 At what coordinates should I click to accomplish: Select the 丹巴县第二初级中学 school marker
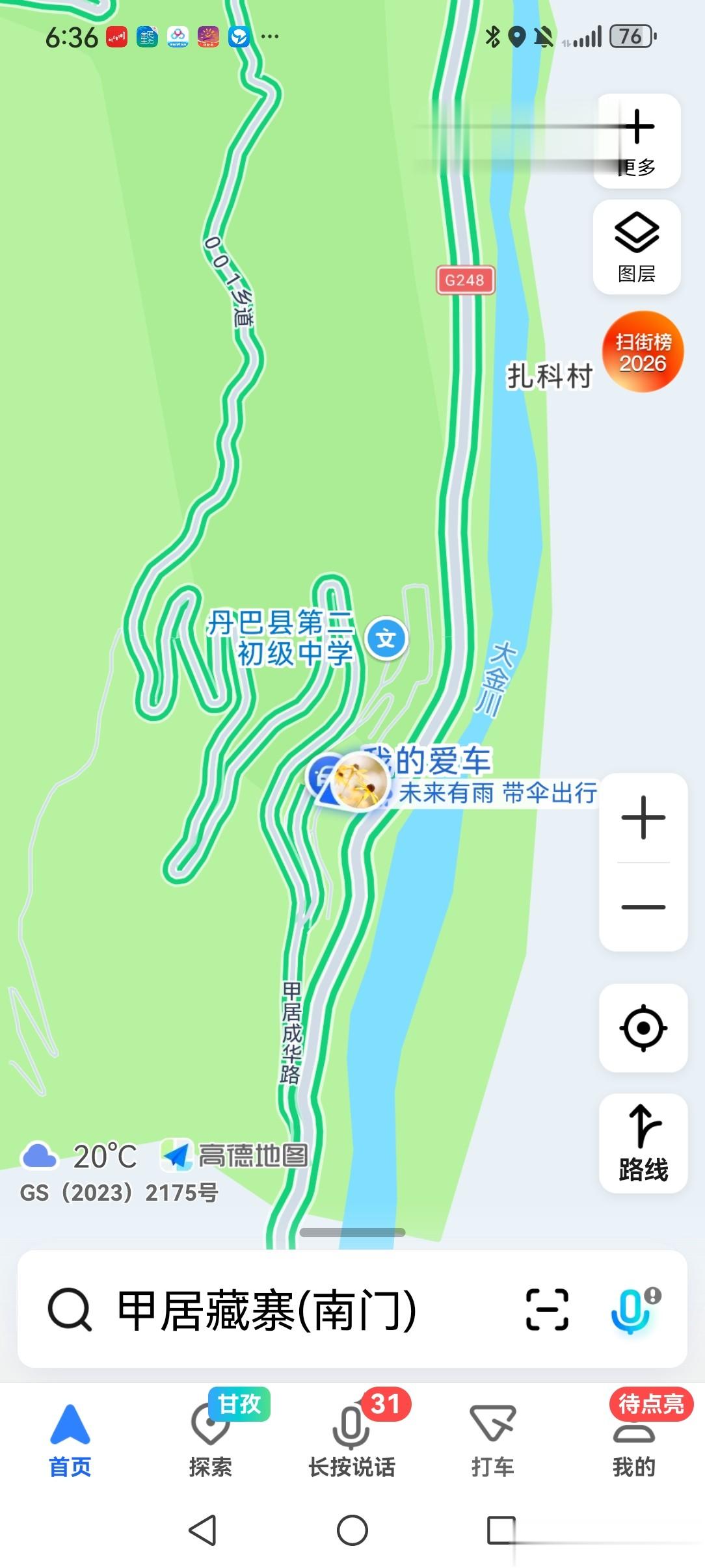point(386,638)
